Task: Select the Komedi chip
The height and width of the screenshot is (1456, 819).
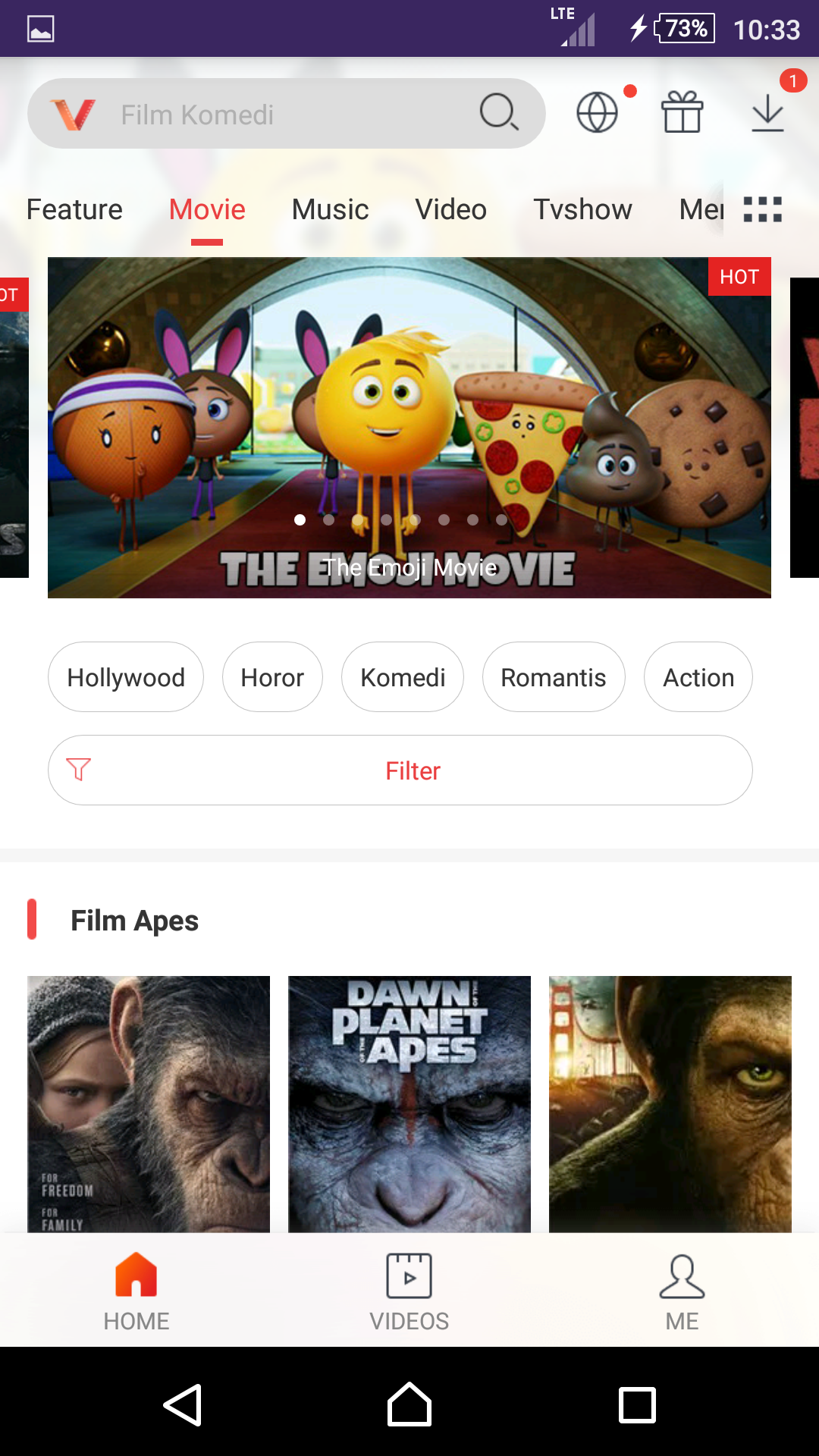Action: tap(403, 677)
